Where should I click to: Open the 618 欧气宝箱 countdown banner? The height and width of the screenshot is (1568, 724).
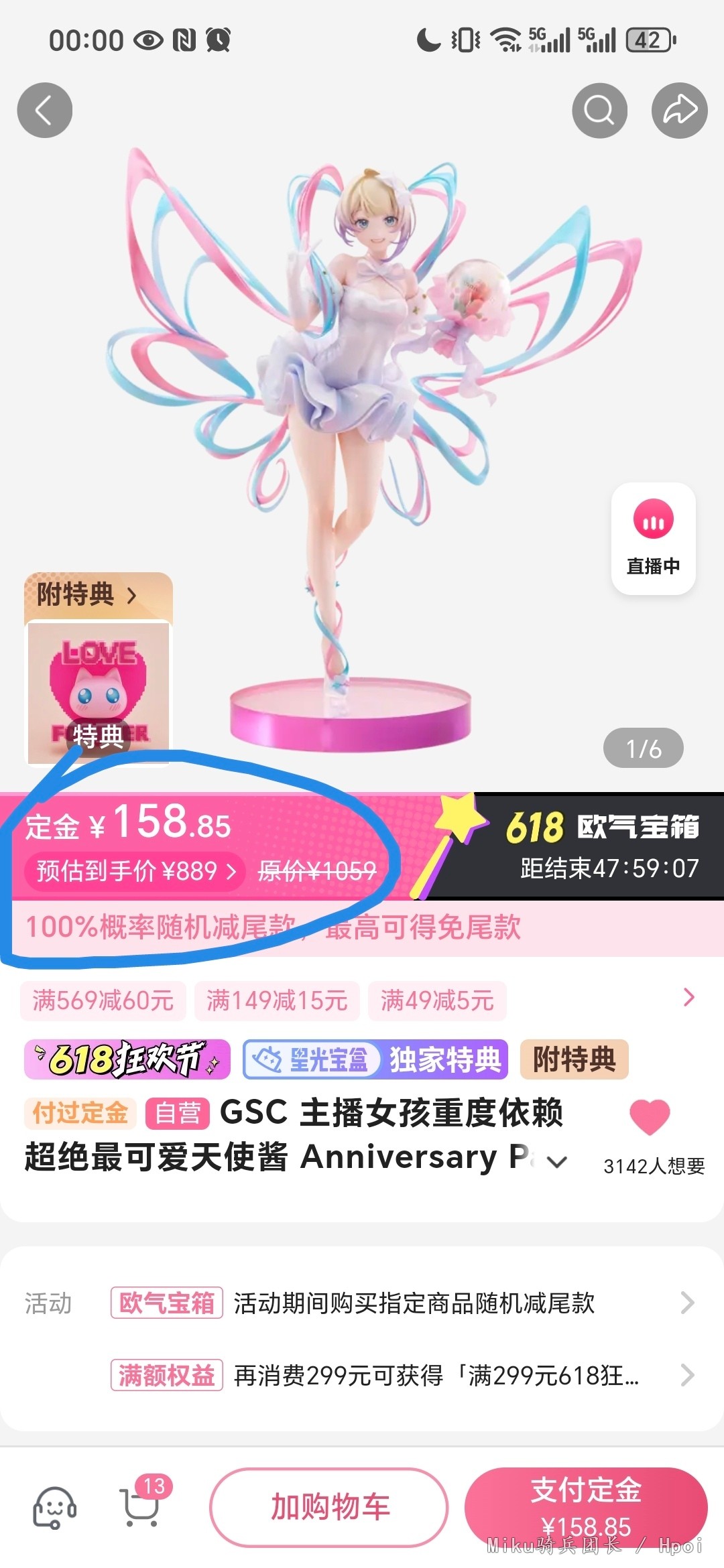pyautogui.click(x=590, y=846)
